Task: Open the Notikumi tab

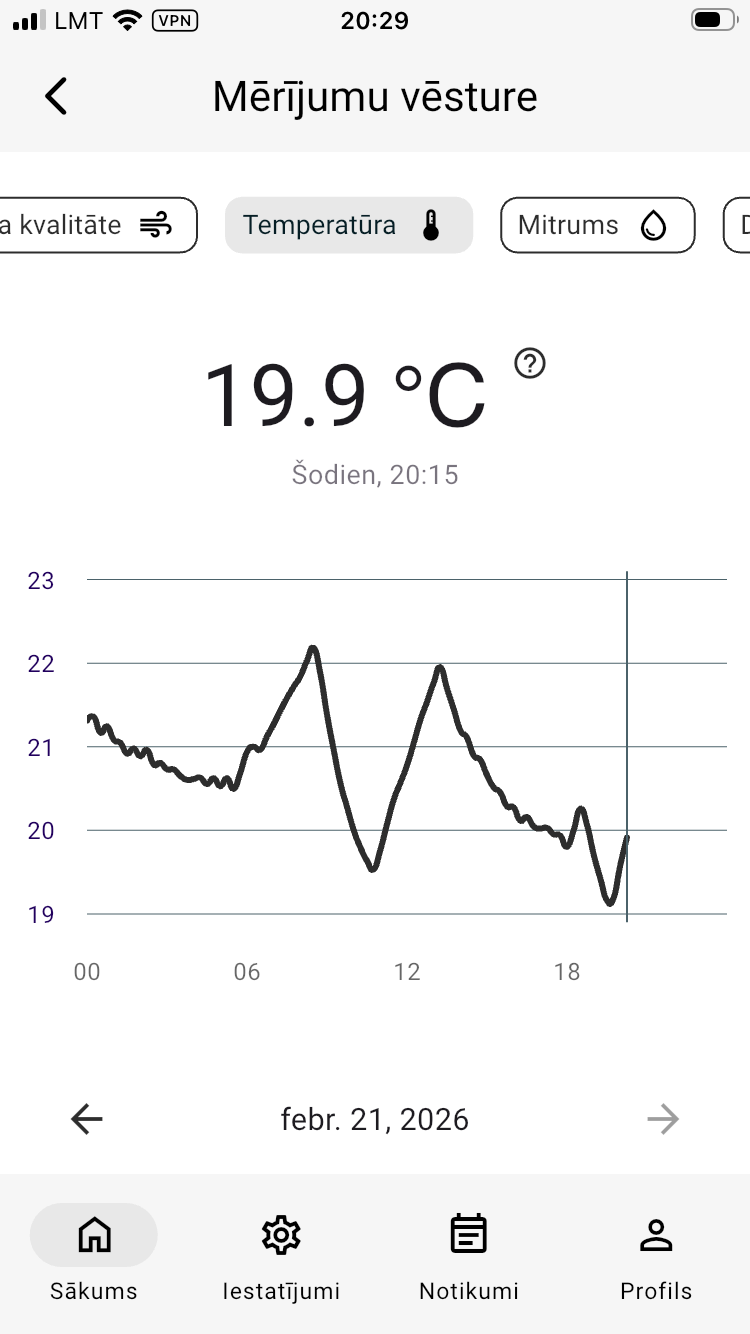Action: click(468, 1253)
